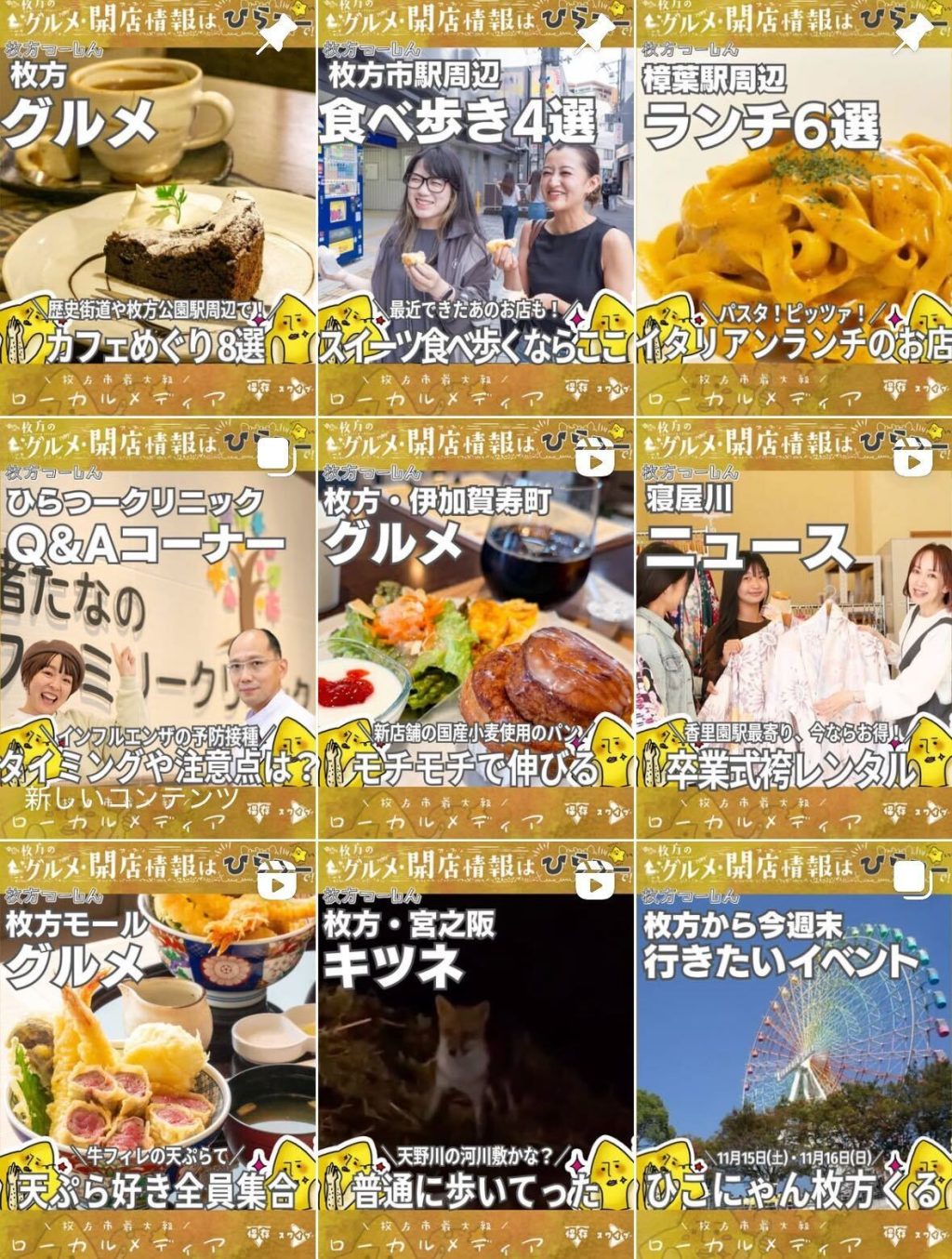The width and height of the screenshot is (952, 1259).
Task: Open the カフェめぐり8選 post
Action: [158, 209]
